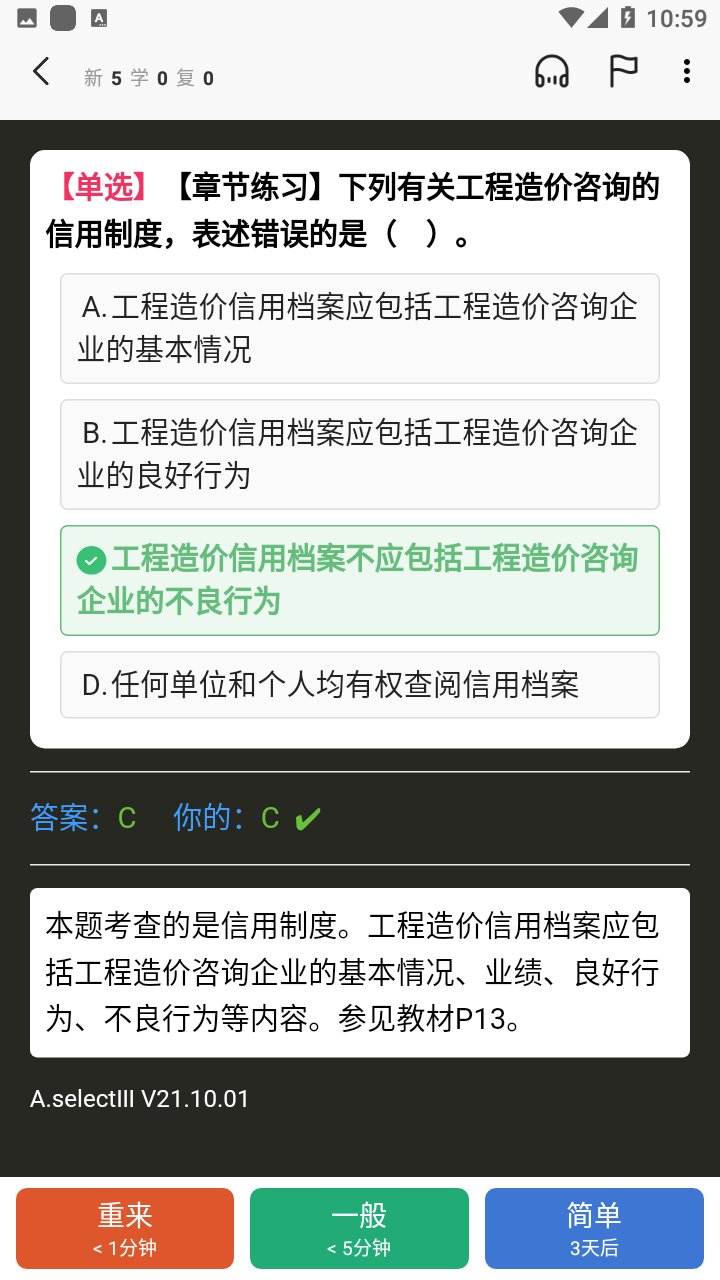Select option B about 良好行为
720x1280 pixels.
tap(360, 454)
